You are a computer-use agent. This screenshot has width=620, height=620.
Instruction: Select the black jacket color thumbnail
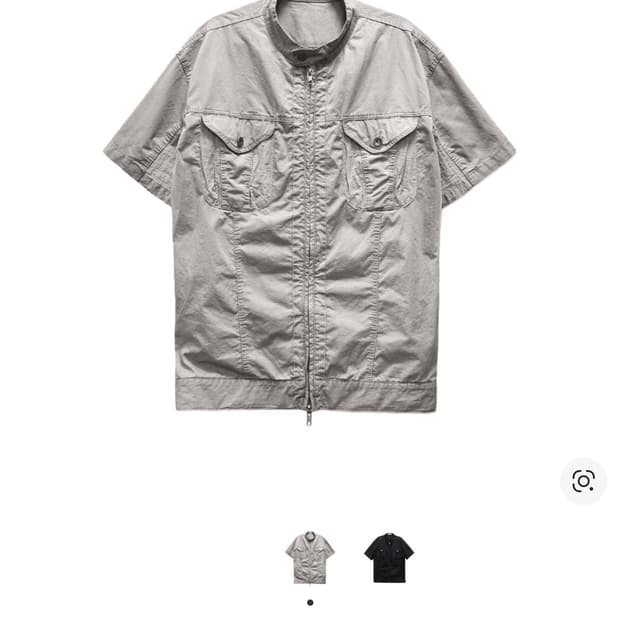[x=388, y=557]
